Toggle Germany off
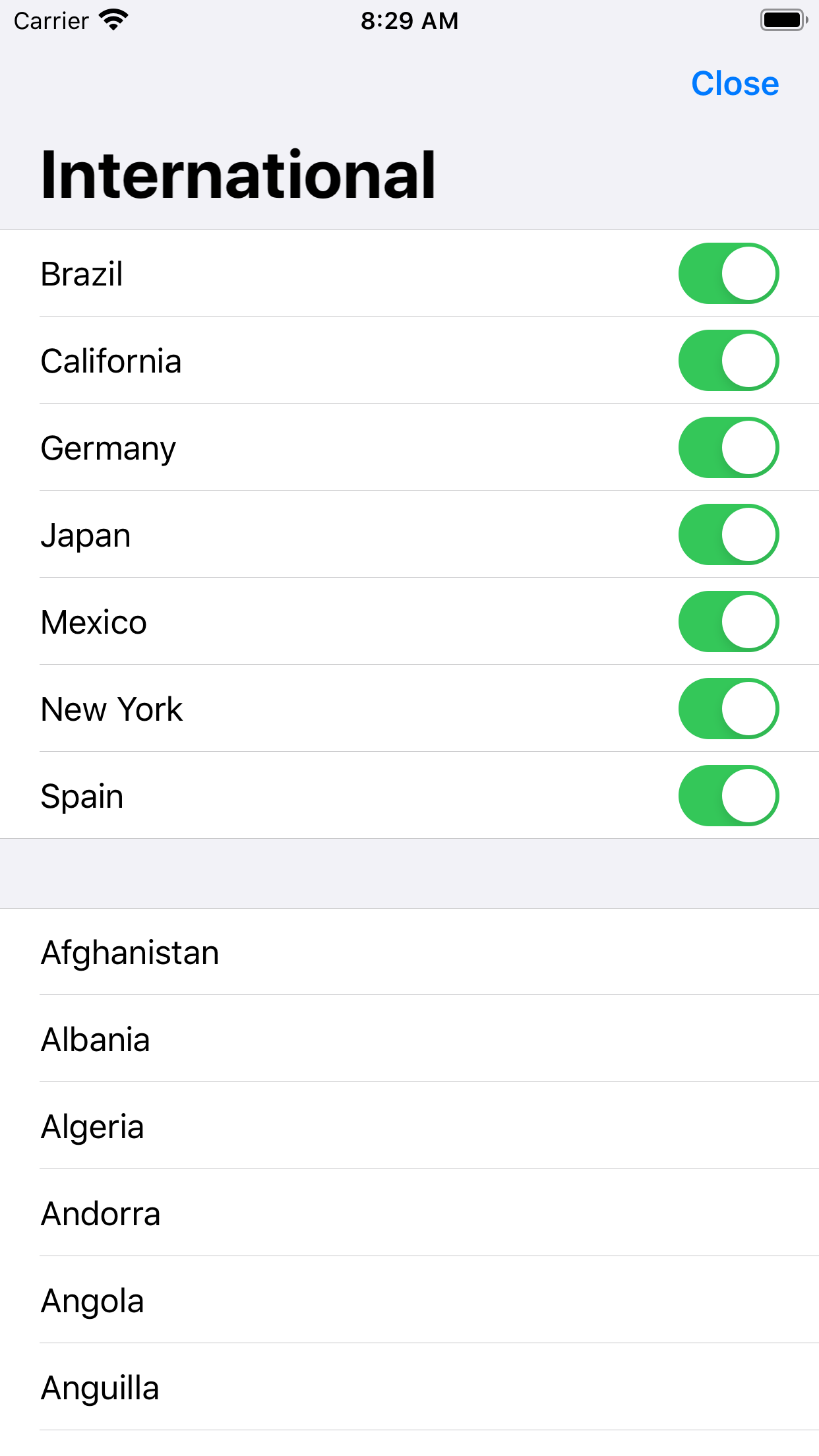The image size is (819, 1456). pyautogui.click(x=728, y=448)
